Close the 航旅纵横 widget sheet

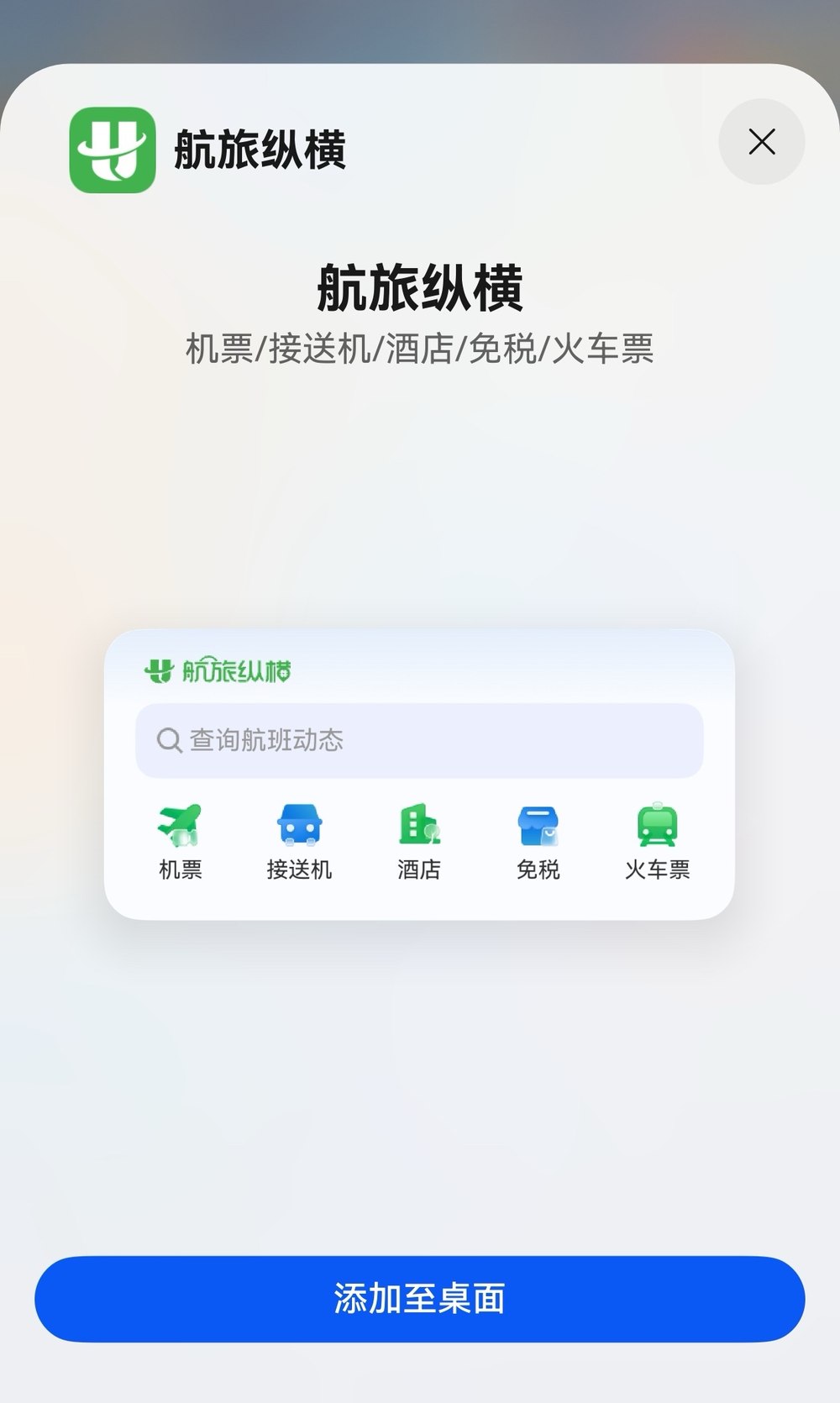click(761, 142)
